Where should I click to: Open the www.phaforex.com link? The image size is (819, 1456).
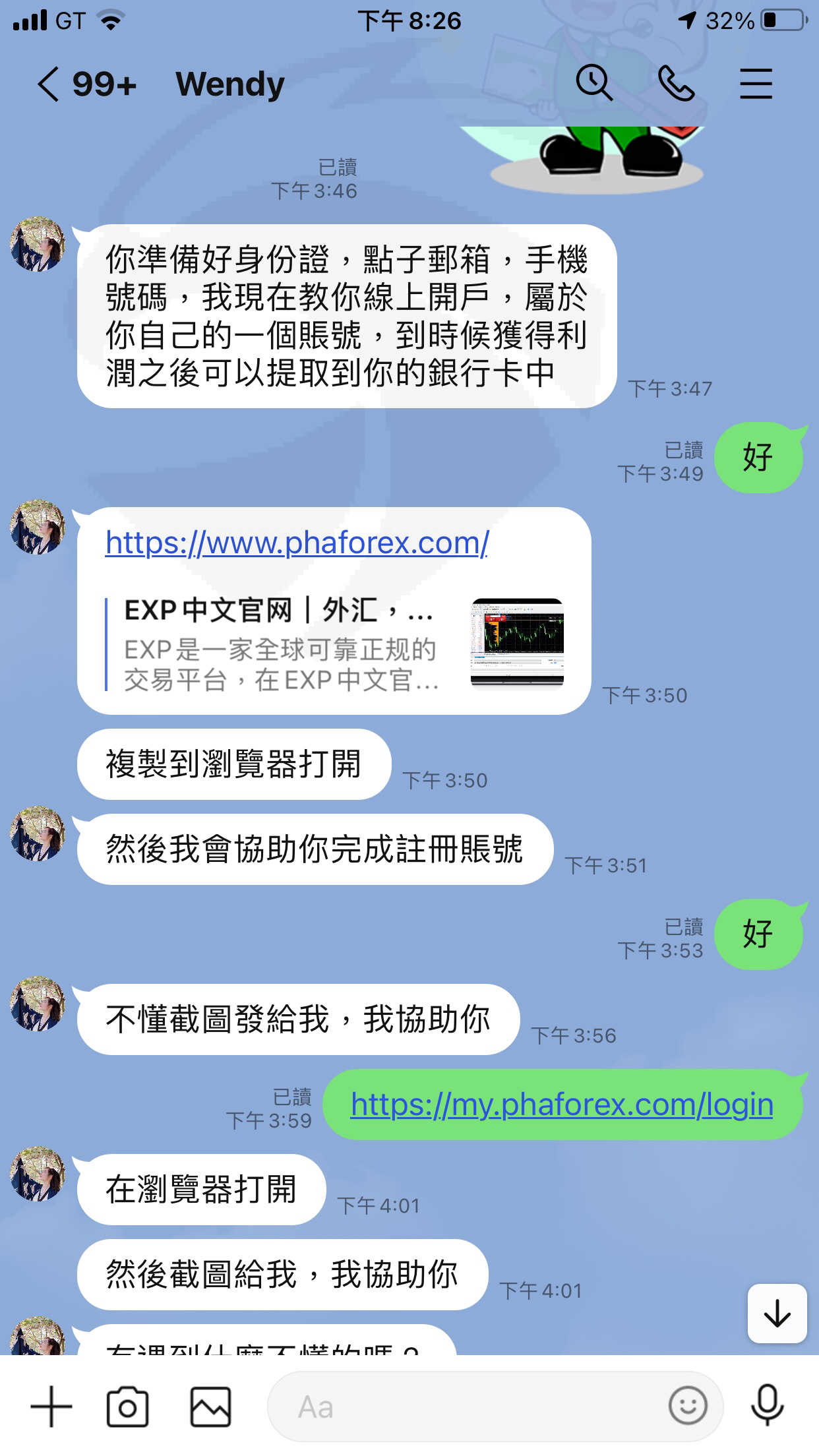coord(297,543)
